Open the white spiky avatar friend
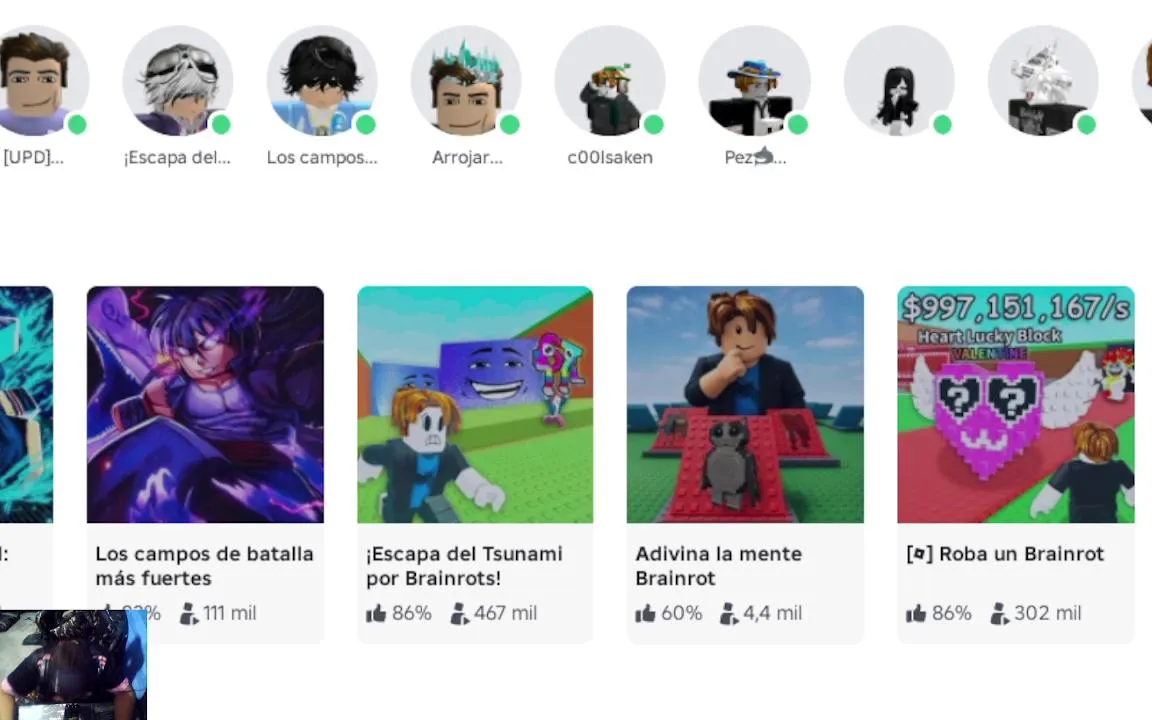Image resolution: width=1152 pixels, height=720 pixels. point(1042,82)
